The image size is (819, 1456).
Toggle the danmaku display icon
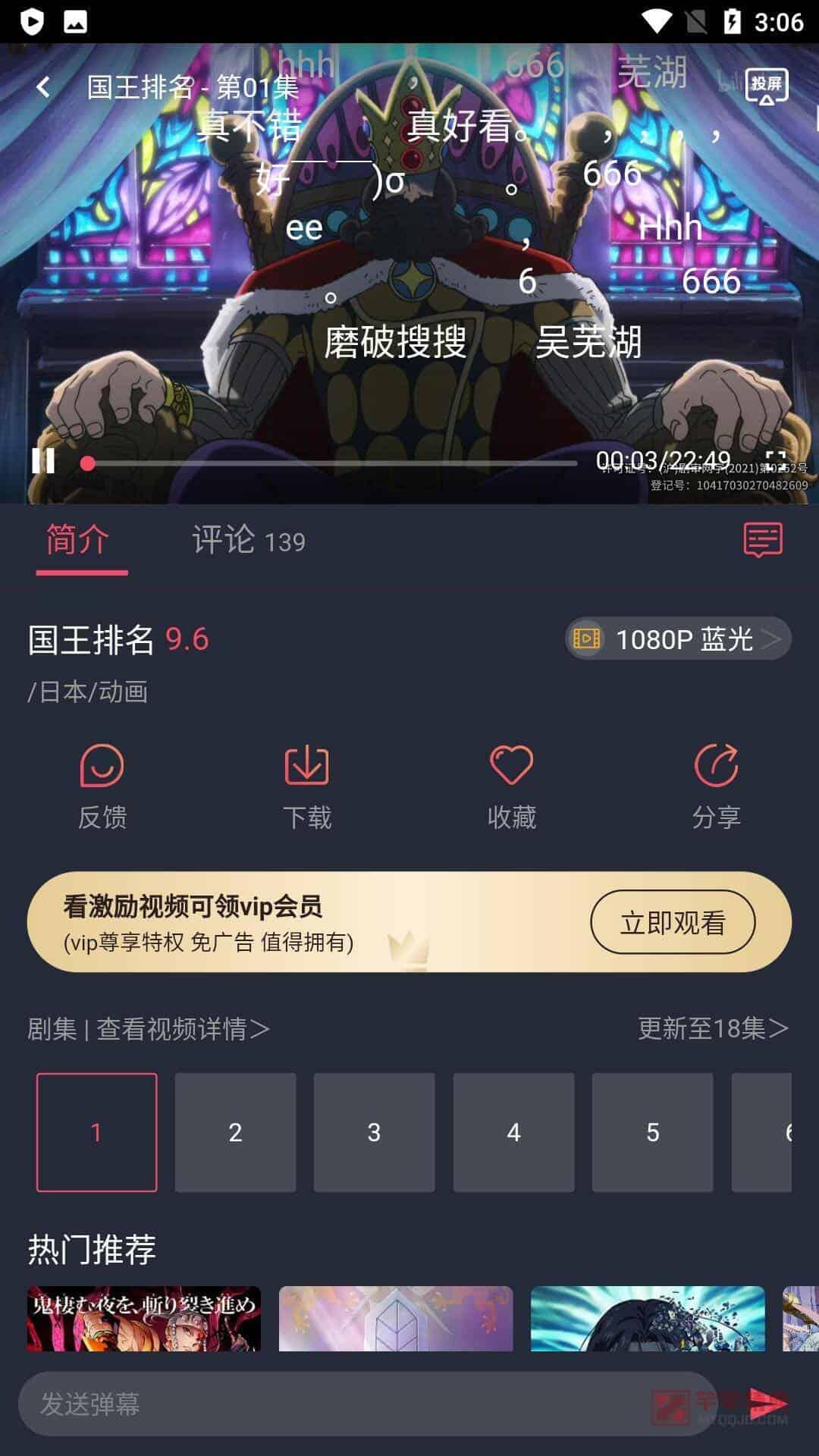762,540
